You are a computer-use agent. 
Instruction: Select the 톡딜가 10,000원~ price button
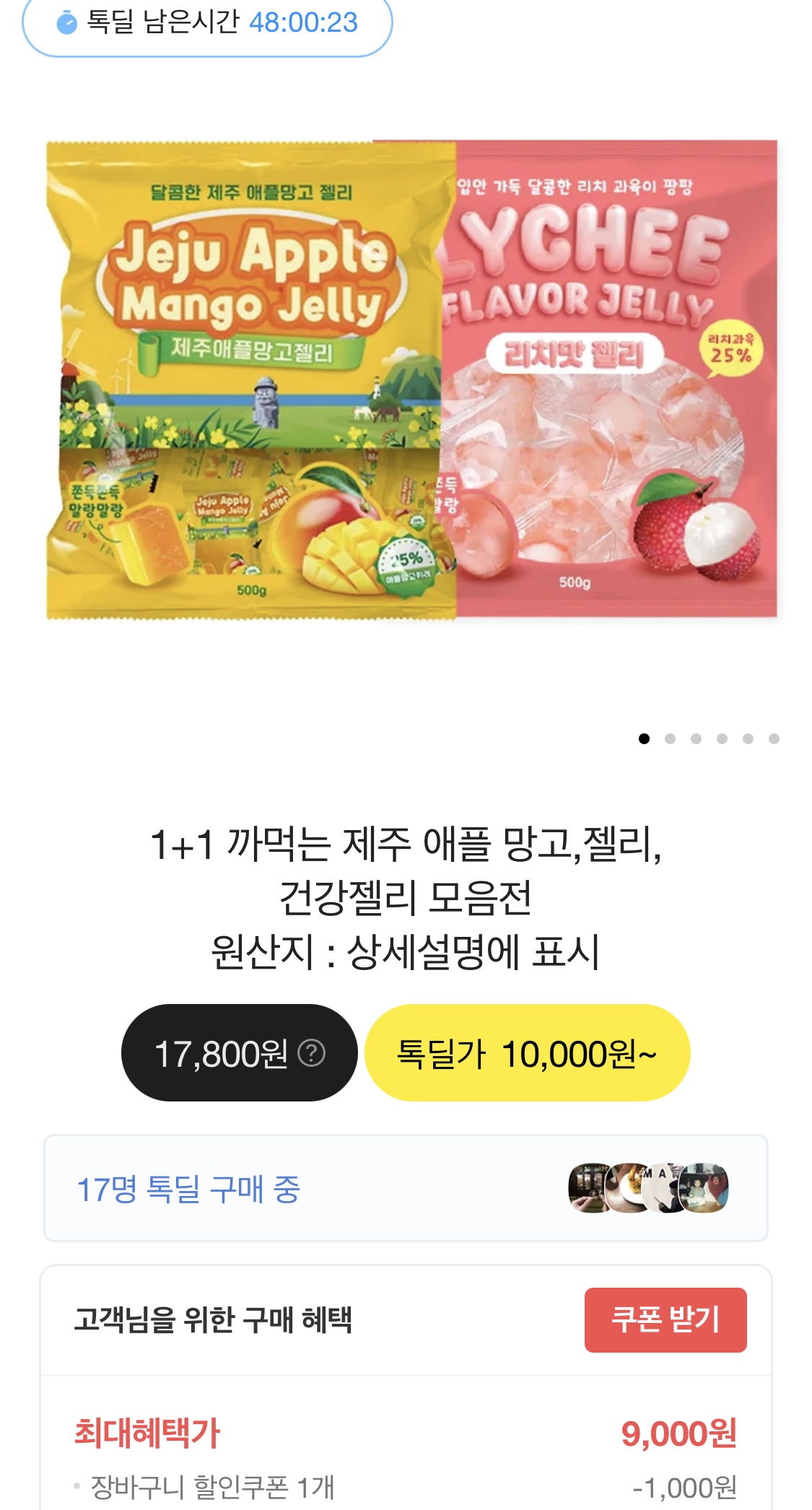coord(527,1053)
